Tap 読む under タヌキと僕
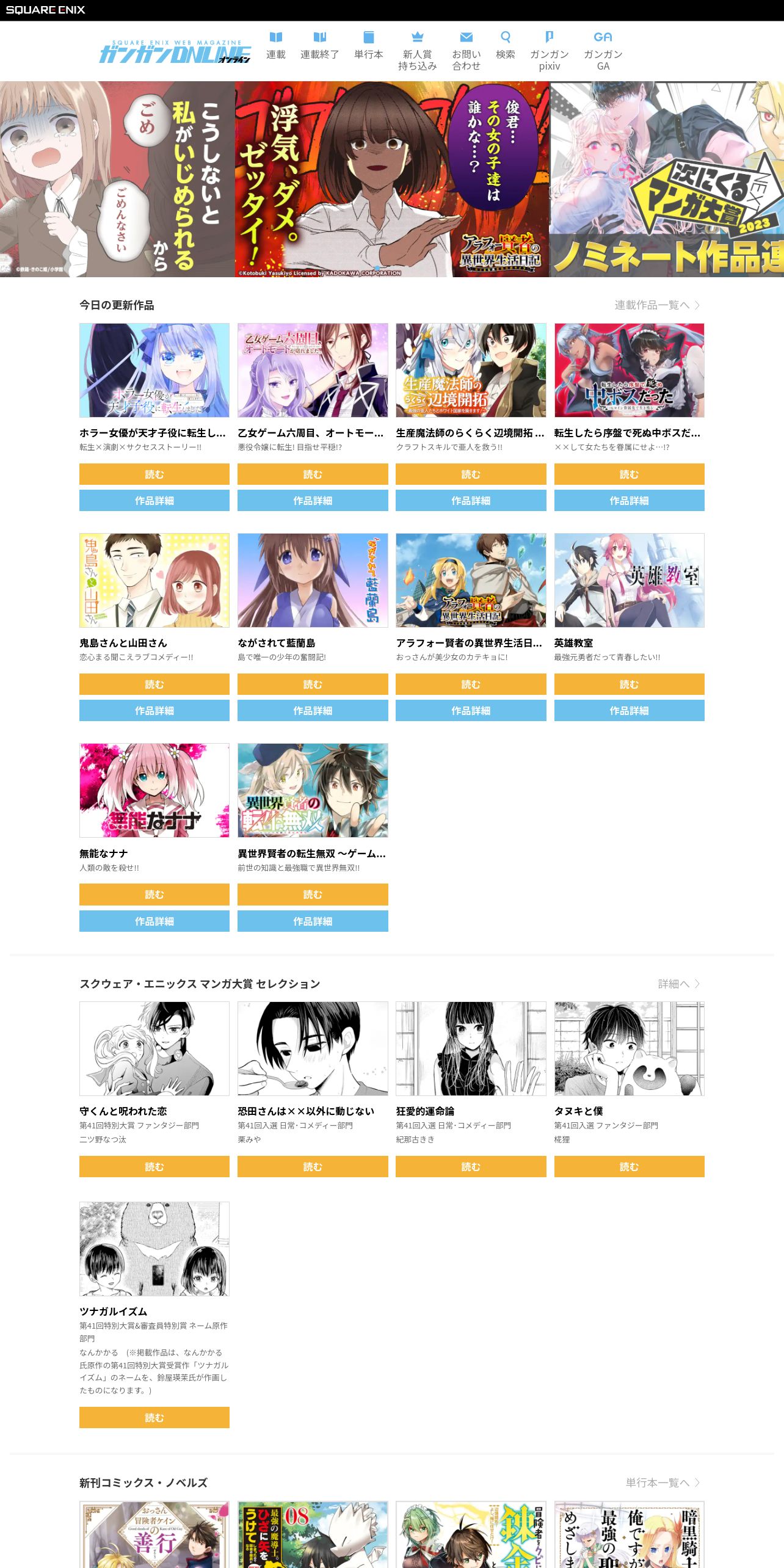The height and width of the screenshot is (1568, 784). pyautogui.click(x=630, y=1166)
